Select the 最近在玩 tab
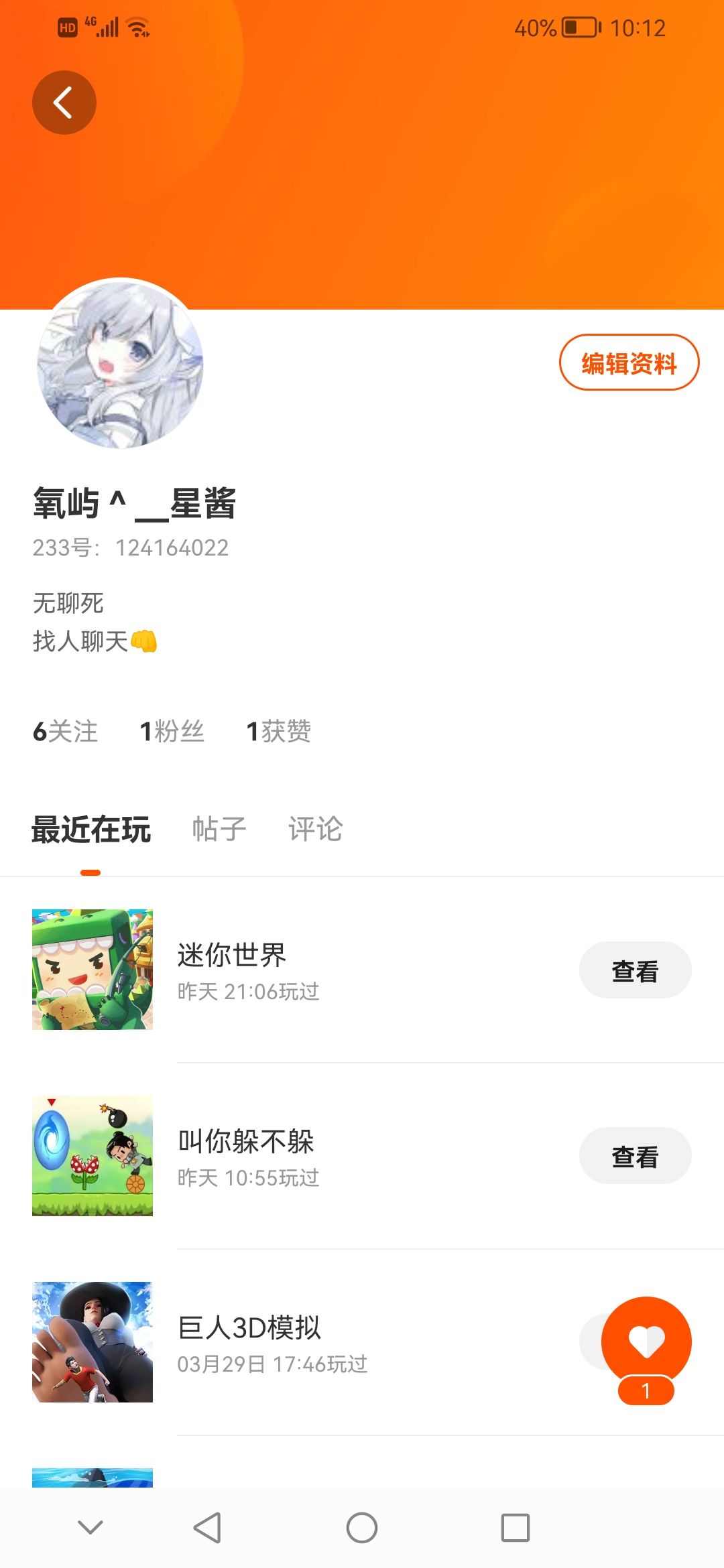Screen dimensions: 724x1568 click(x=91, y=829)
